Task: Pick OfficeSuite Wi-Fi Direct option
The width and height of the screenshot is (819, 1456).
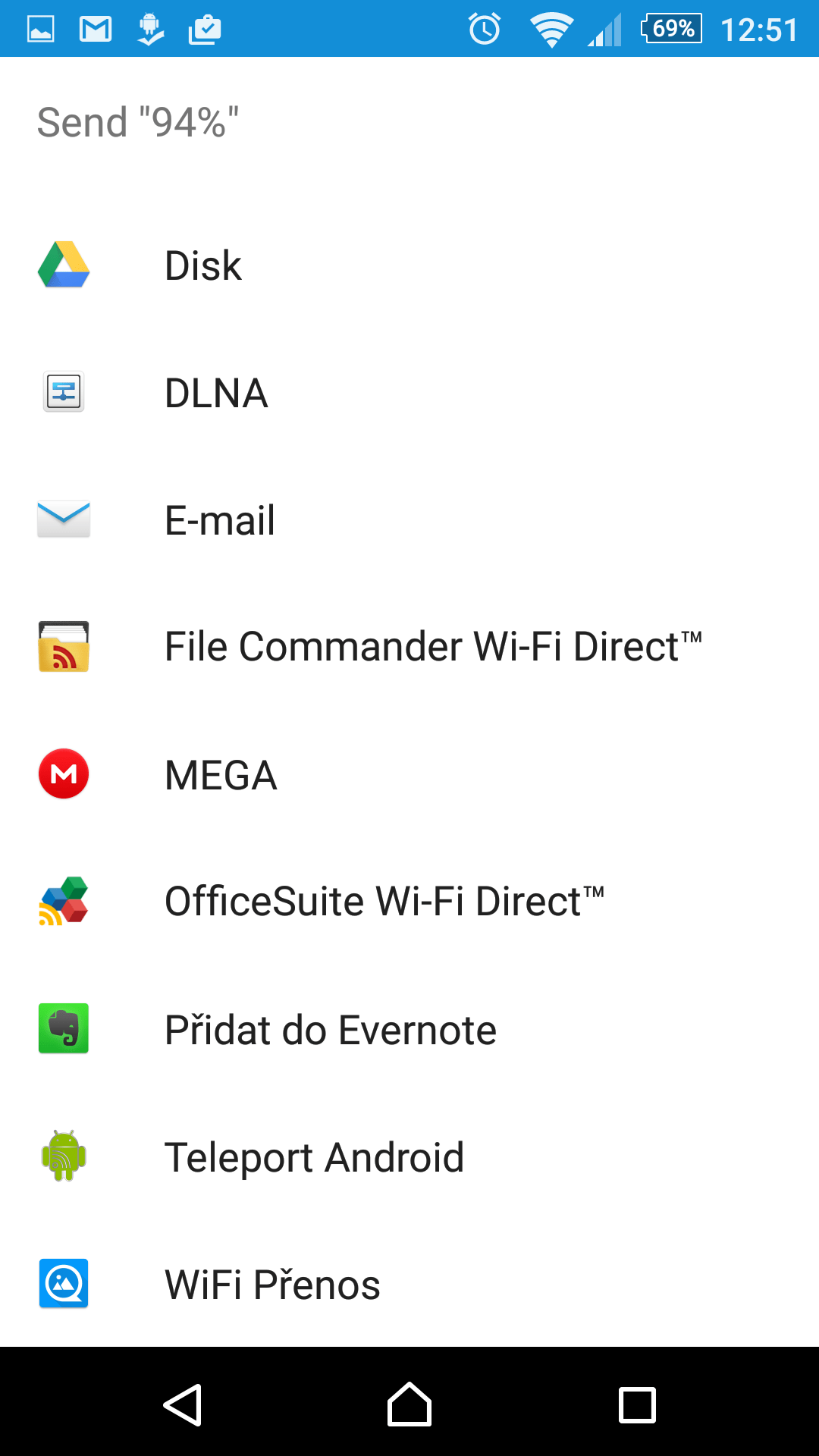Action: coord(409,902)
